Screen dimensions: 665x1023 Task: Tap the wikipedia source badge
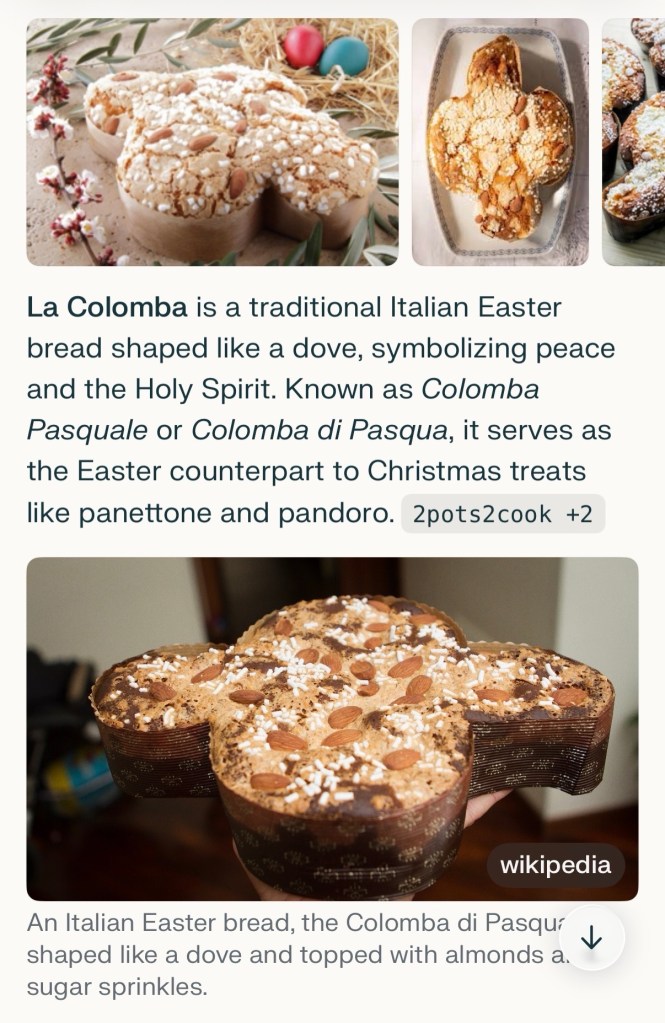click(555, 865)
